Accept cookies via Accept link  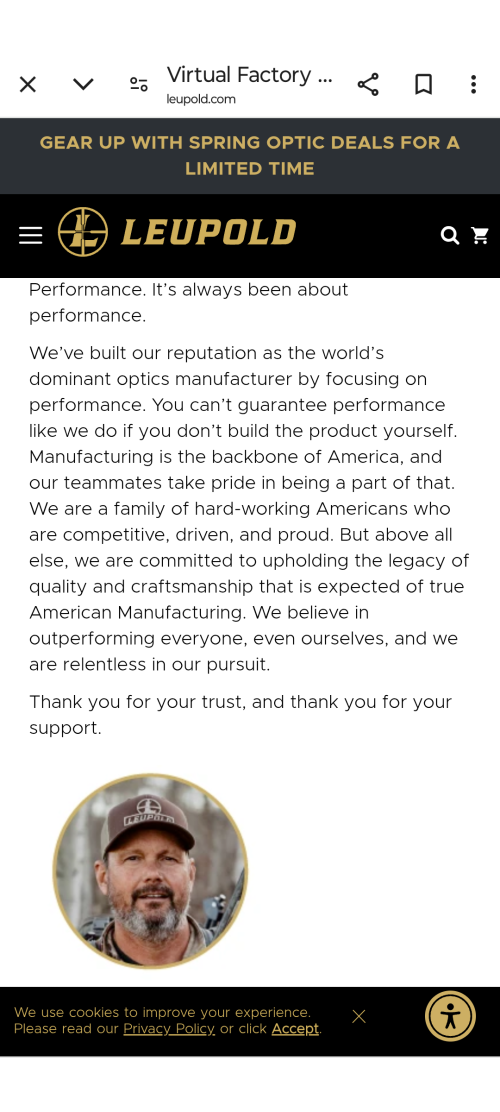pos(295,1028)
